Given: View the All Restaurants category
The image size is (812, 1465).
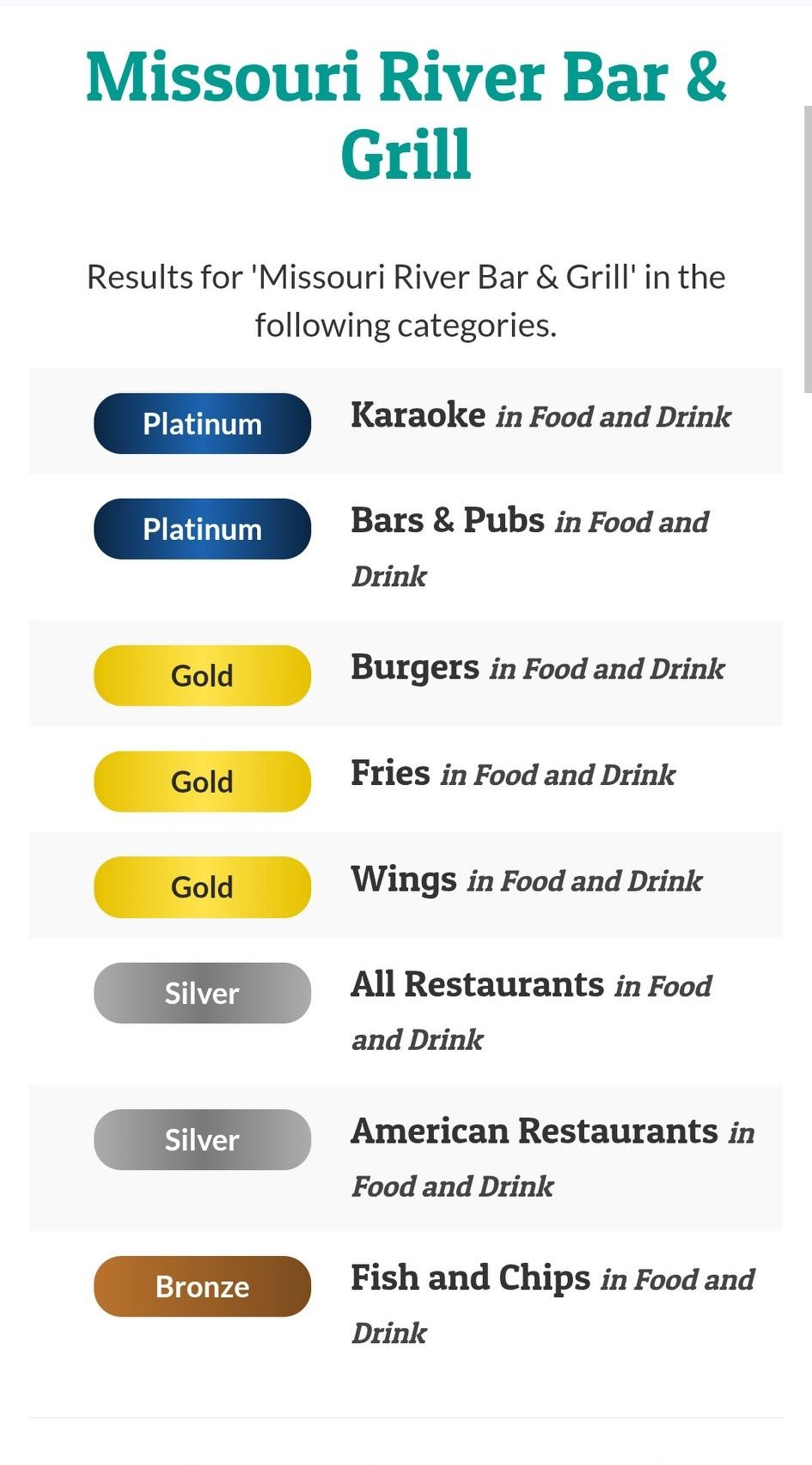Looking at the screenshot, I should [x=477, y=985].
